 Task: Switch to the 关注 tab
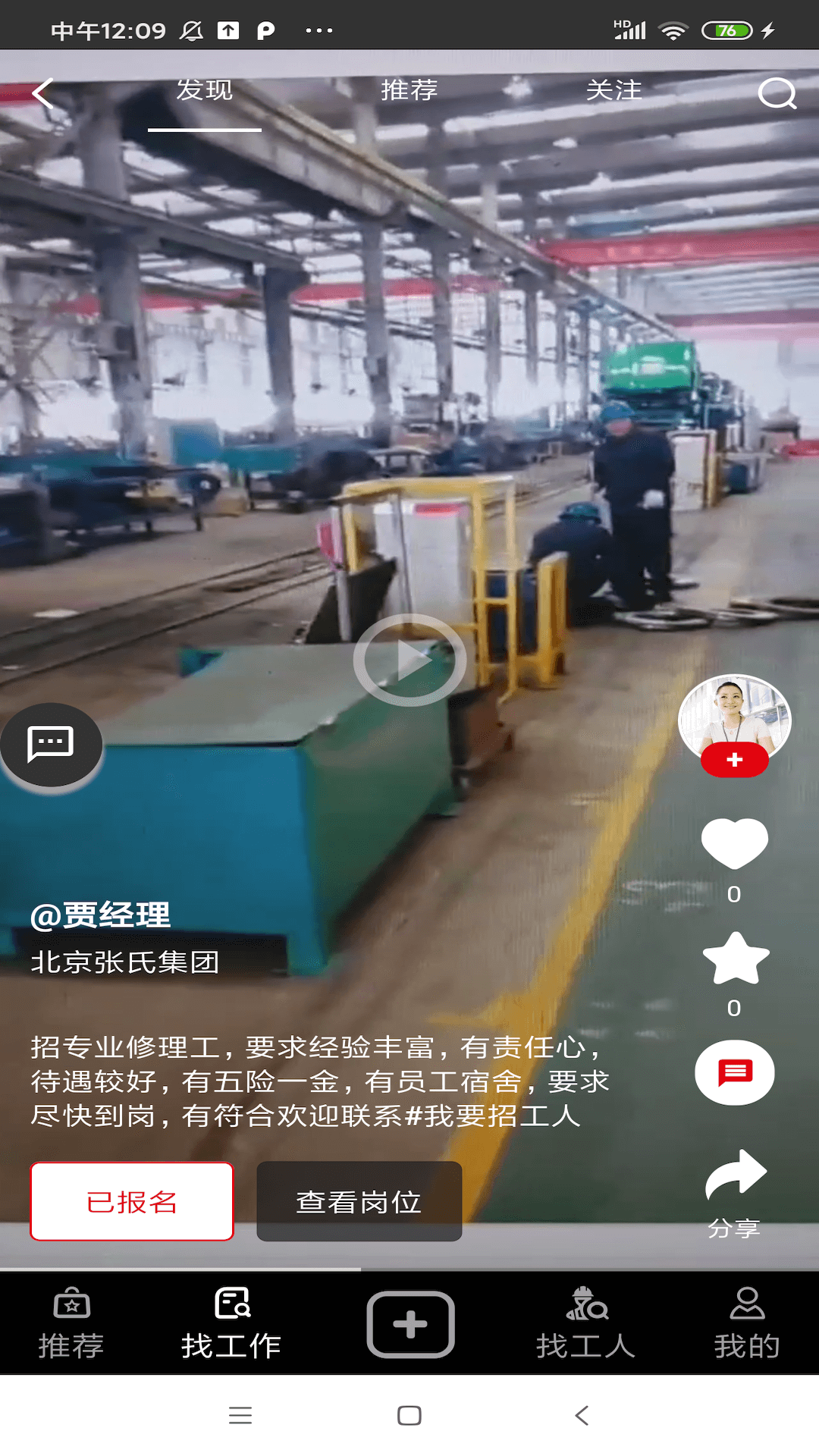coord(614,90)
